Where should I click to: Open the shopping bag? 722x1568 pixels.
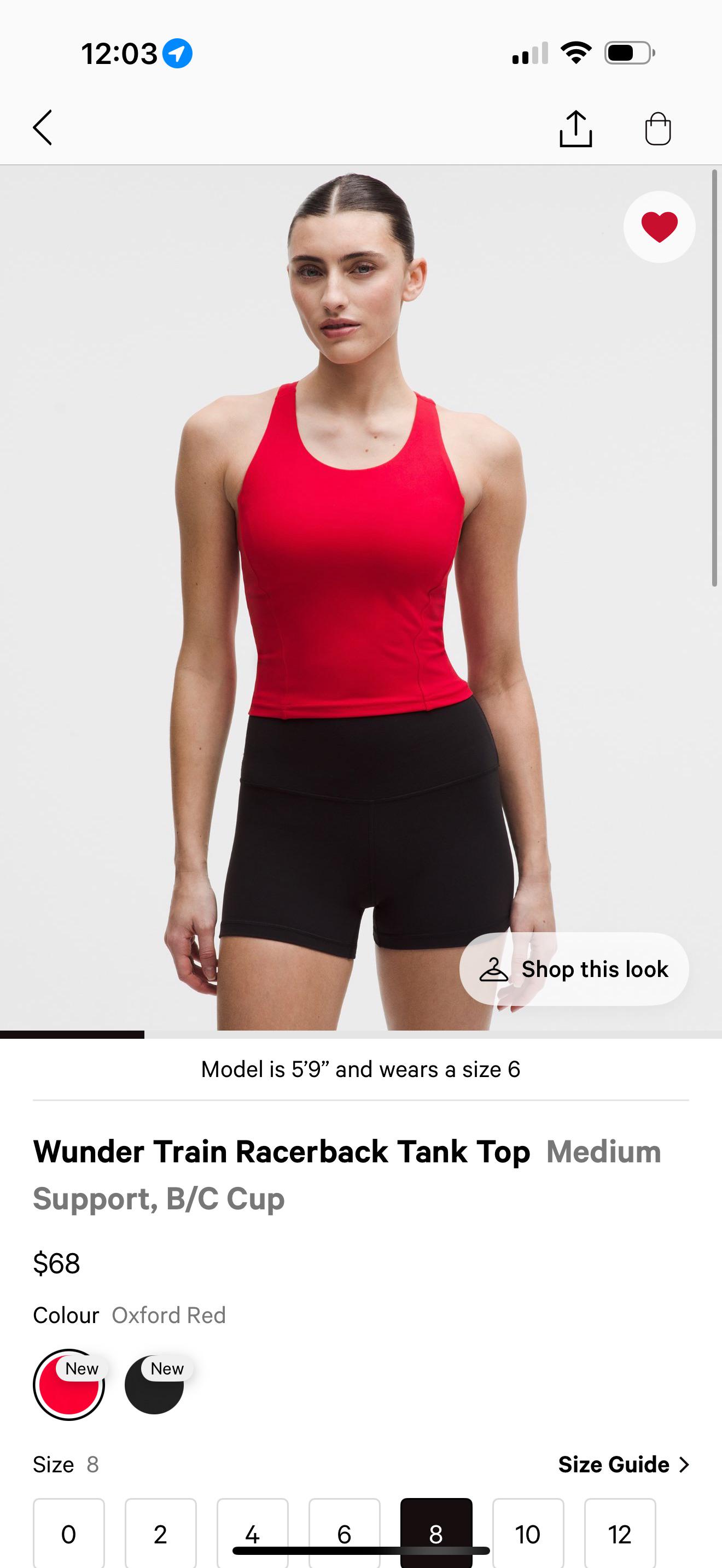pyautogui.click(x=657, y=128)
